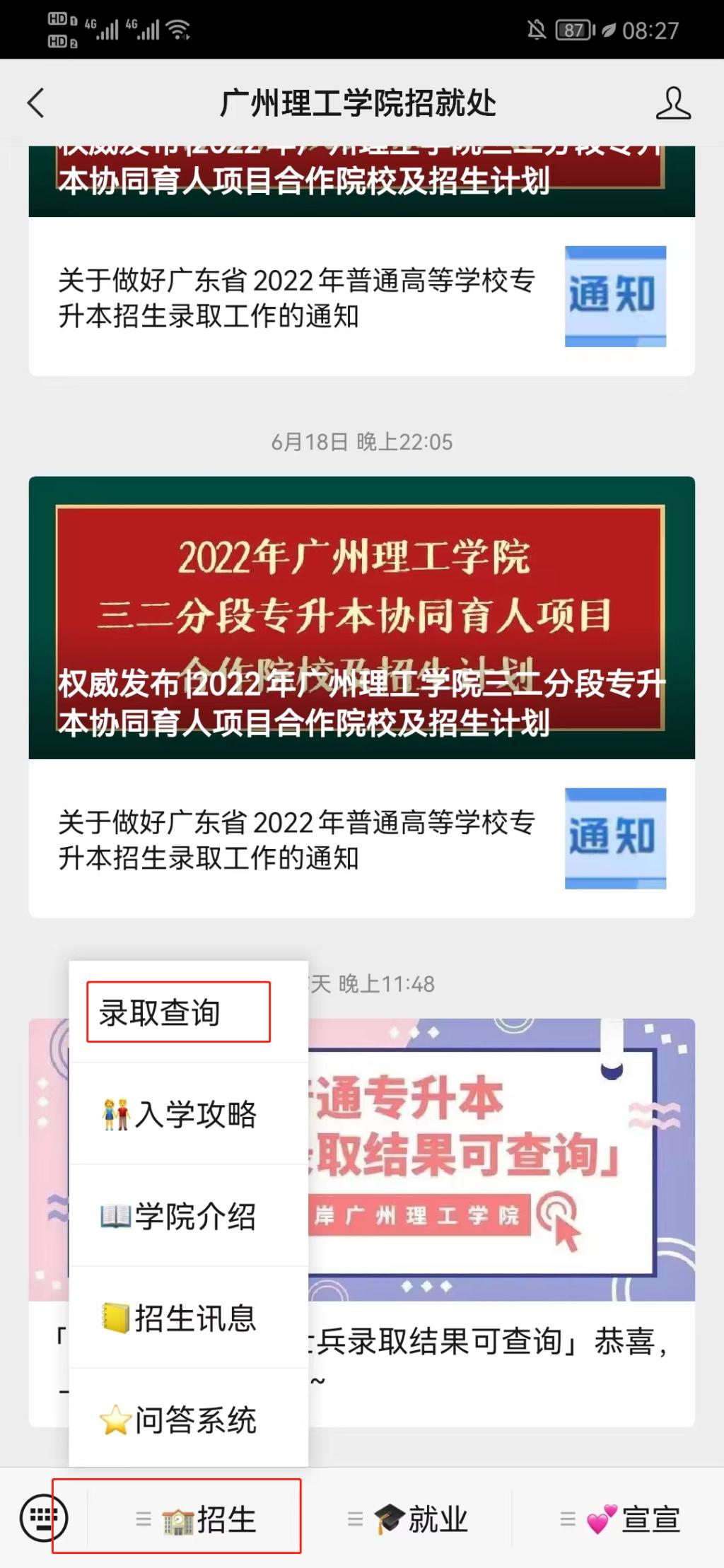Choose 入学攻略 in the popup menu
The width and height of the screenshot is (724, 1568).
pyautogui.click(x=188, y=1114)
